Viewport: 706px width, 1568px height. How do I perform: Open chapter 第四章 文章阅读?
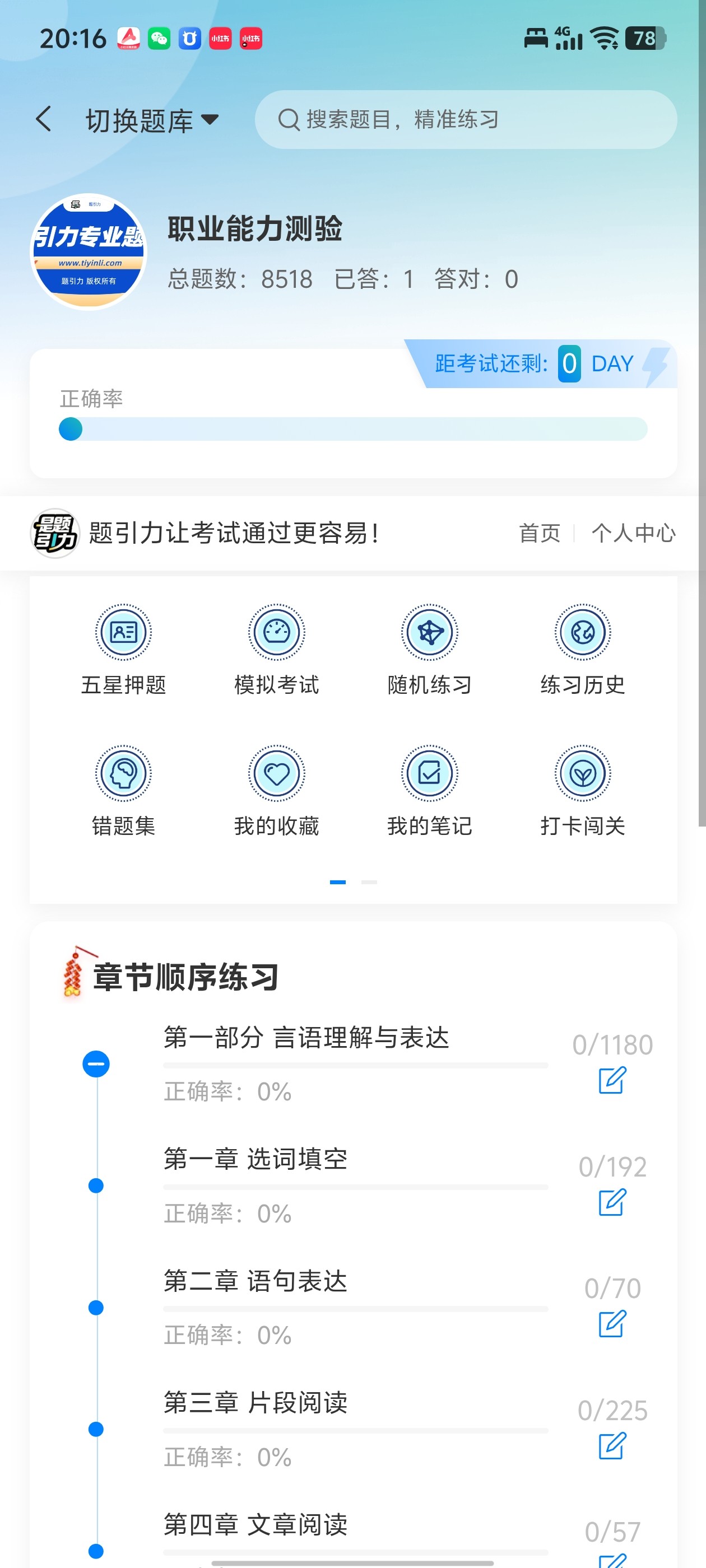tap(256, 1524)
